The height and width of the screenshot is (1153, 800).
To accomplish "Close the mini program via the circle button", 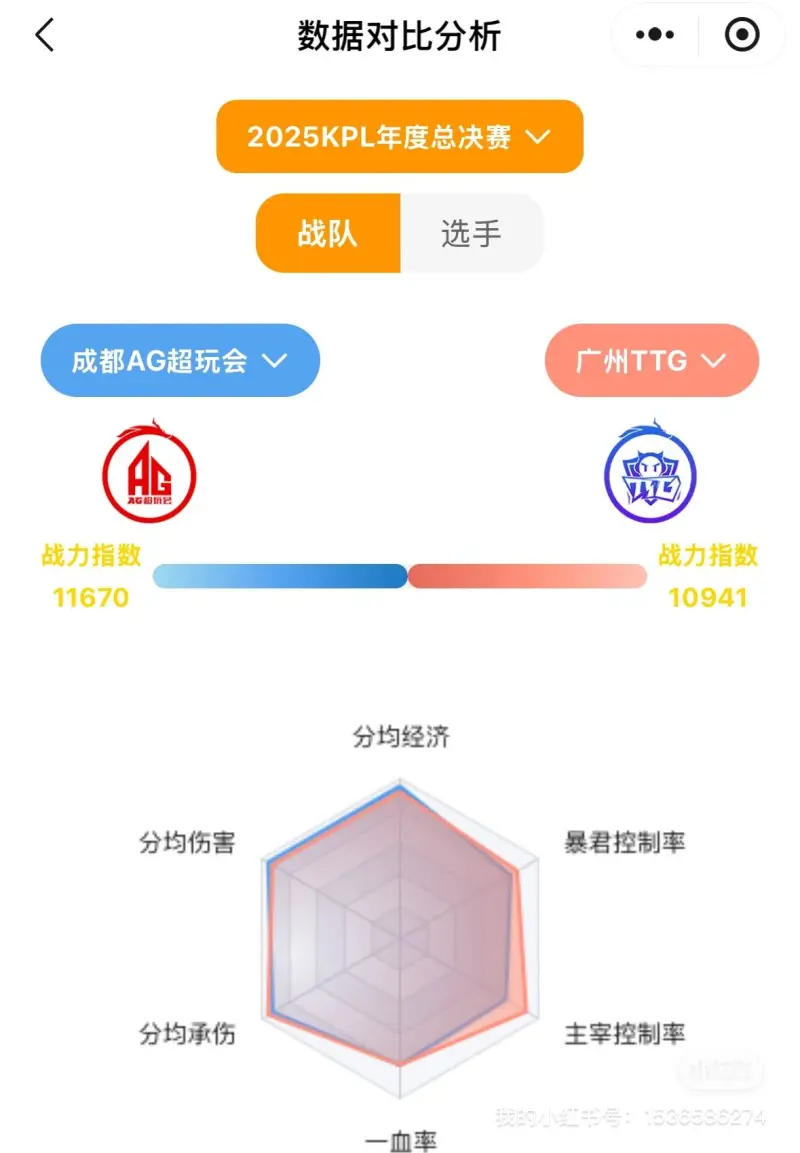I will pos(741,36).
